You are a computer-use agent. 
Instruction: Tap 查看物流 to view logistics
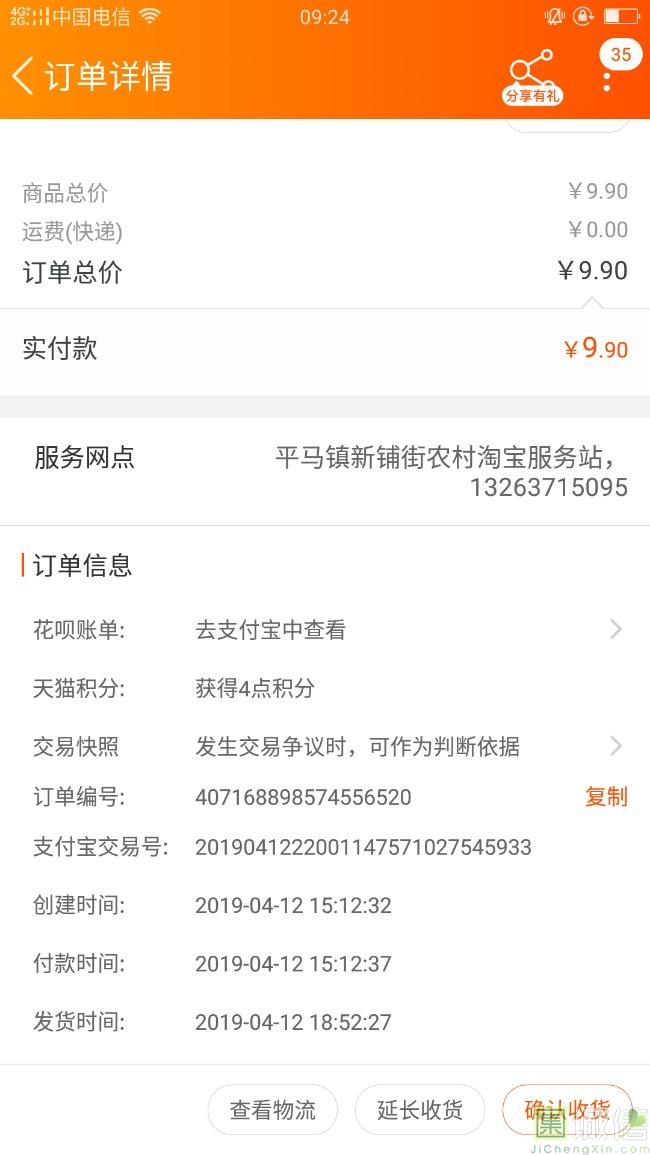[273, 1109]
